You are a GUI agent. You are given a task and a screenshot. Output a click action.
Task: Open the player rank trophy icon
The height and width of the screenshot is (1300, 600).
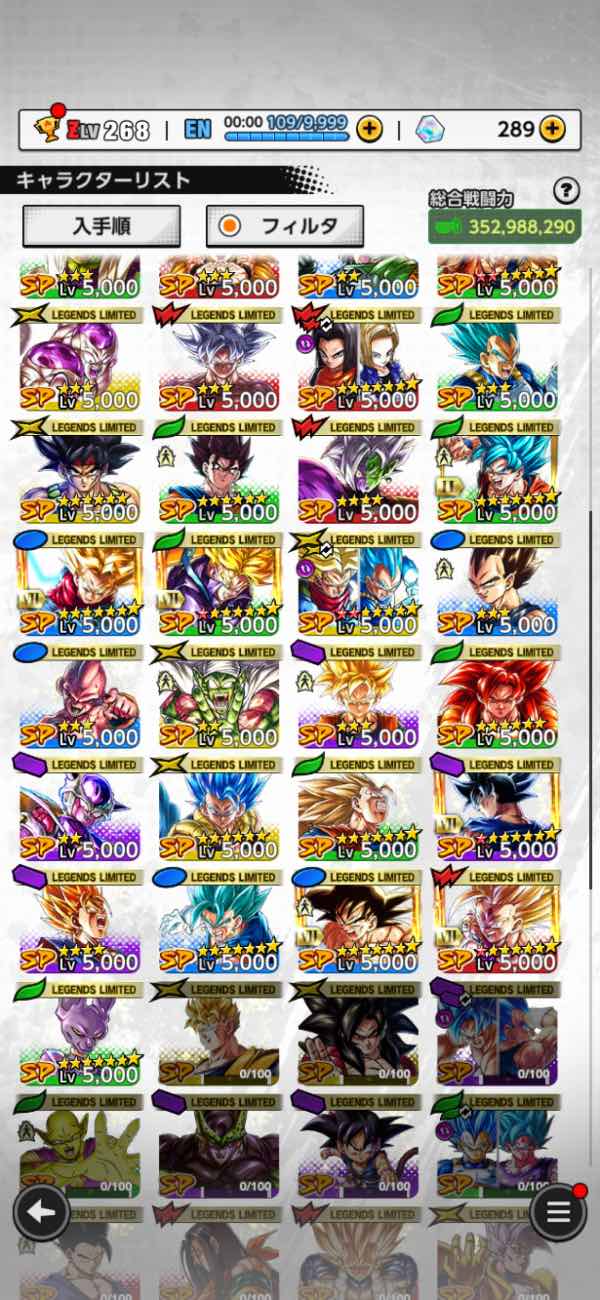[47, 129]
